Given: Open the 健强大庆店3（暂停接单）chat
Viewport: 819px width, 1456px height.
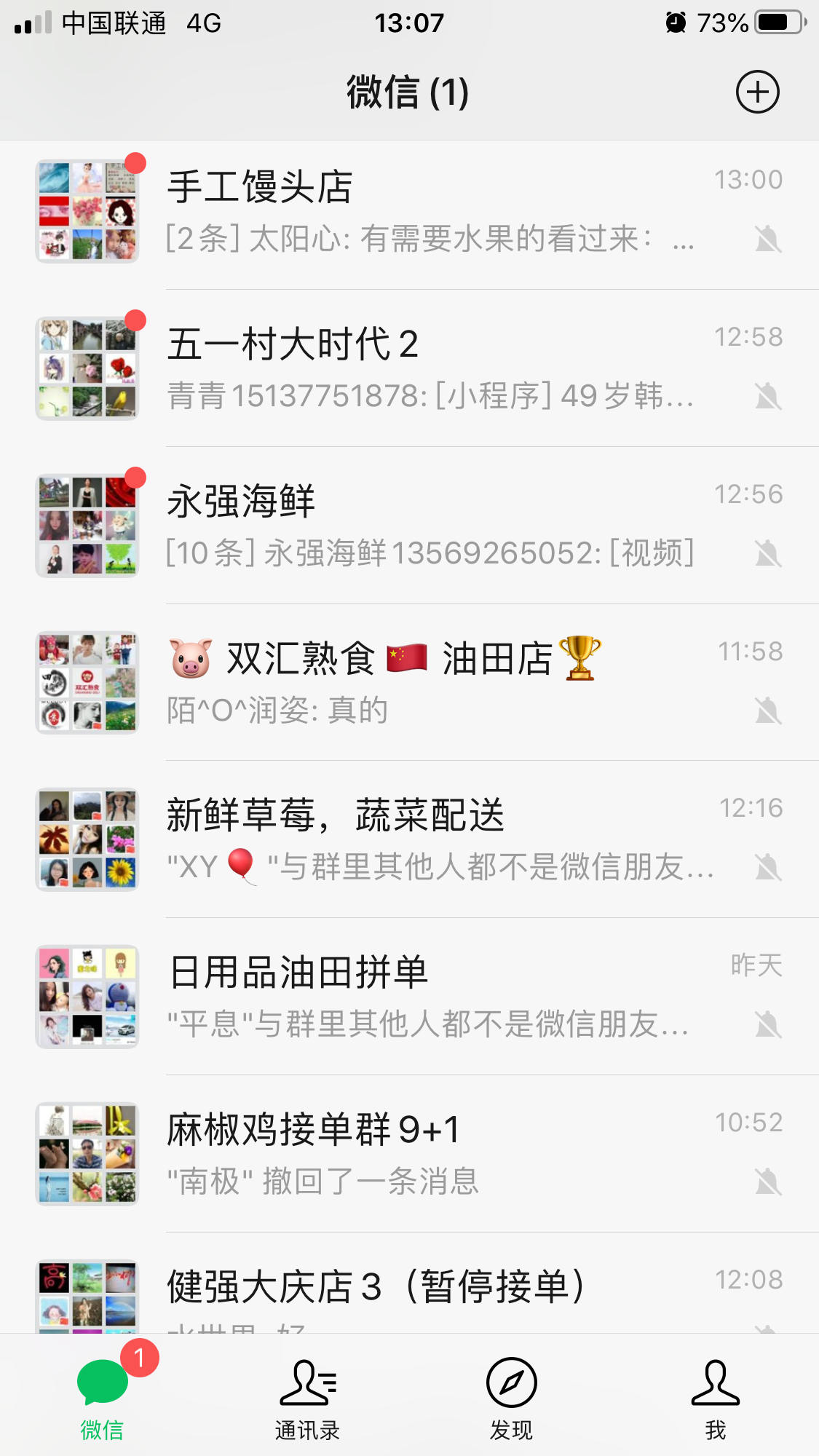Looking at the screenshot, I should pyautogui.click(x=409, y=1284).
